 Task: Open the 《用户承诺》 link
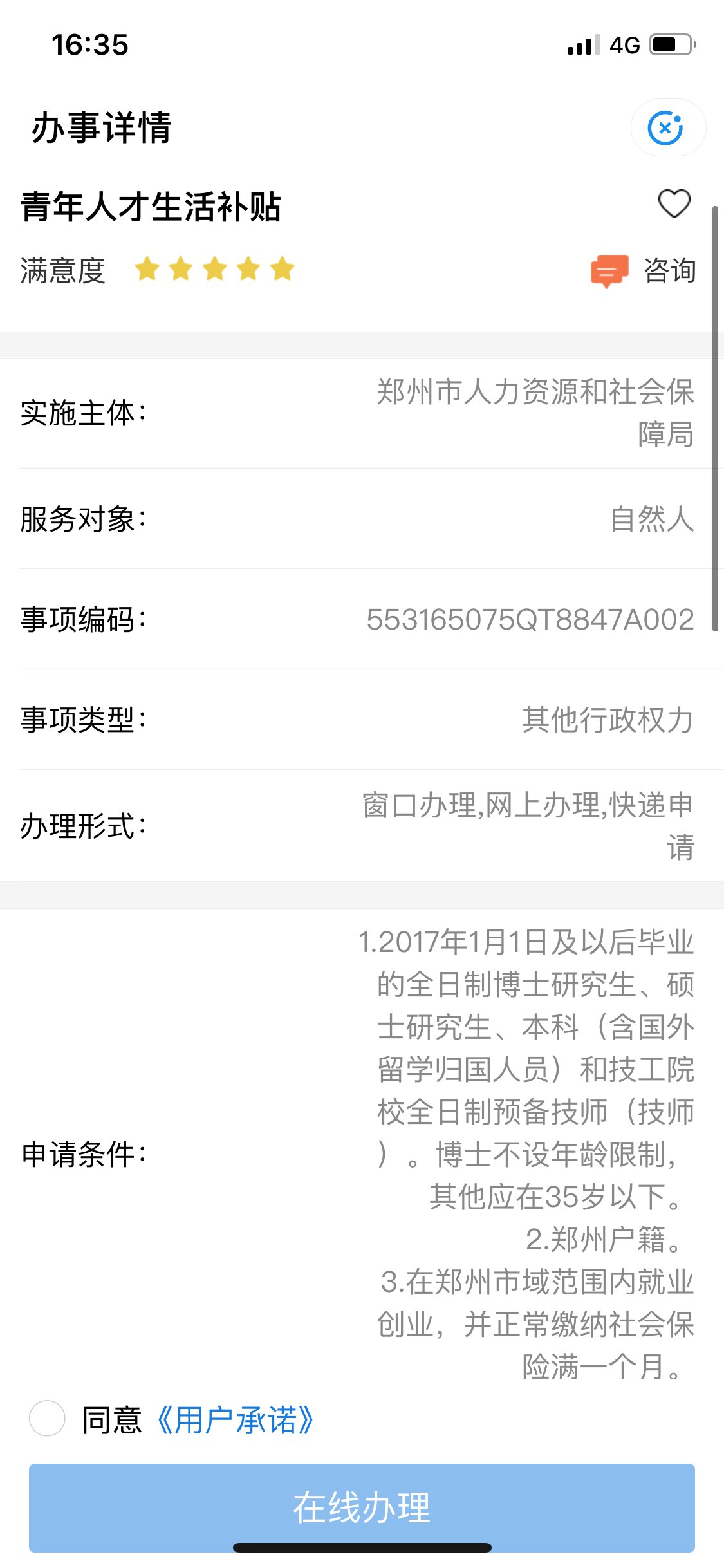click(234, 1420)
